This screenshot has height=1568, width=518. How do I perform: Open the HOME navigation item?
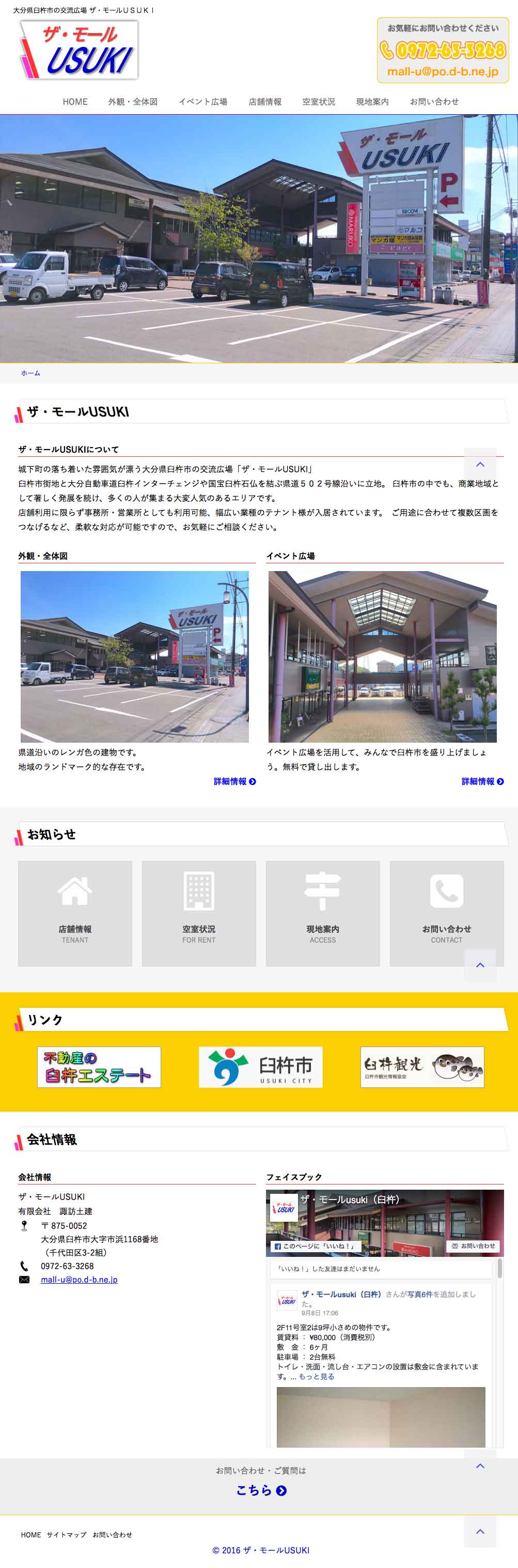pyautogui.click(x=75, y=102)
